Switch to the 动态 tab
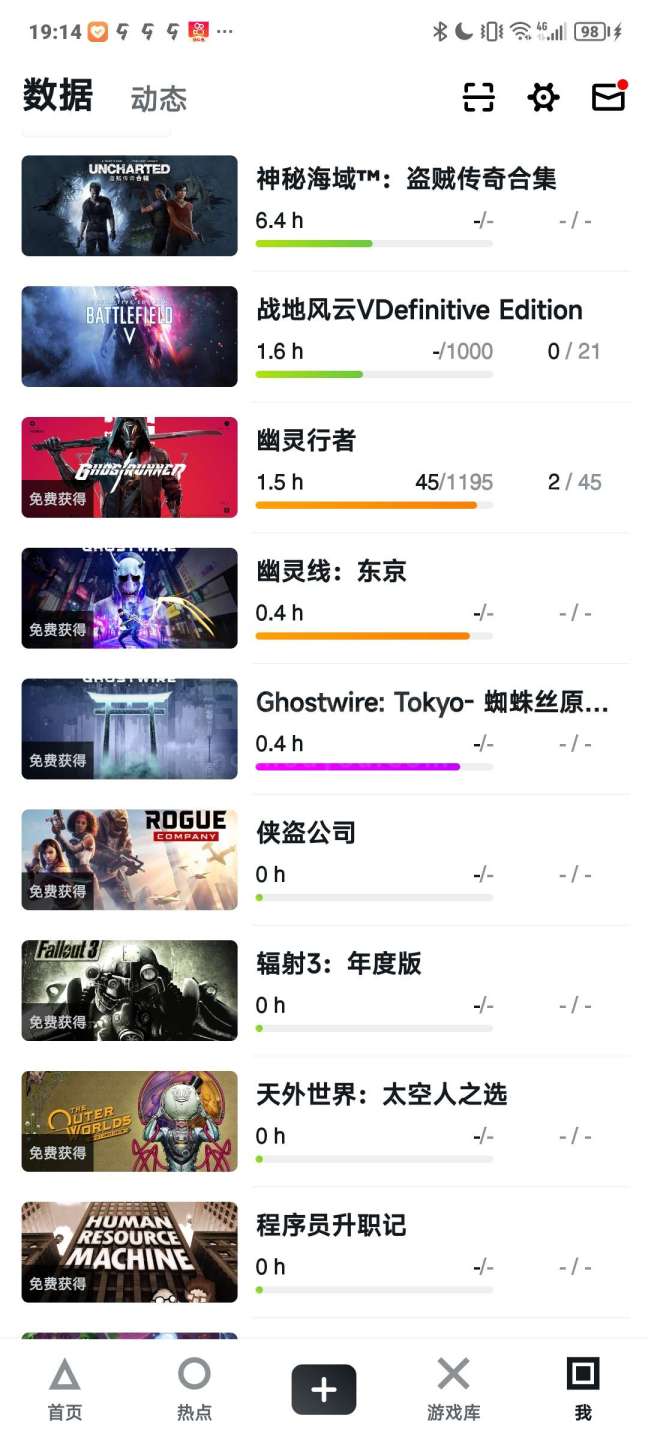The image size is (648, 1440). point(159,99)
